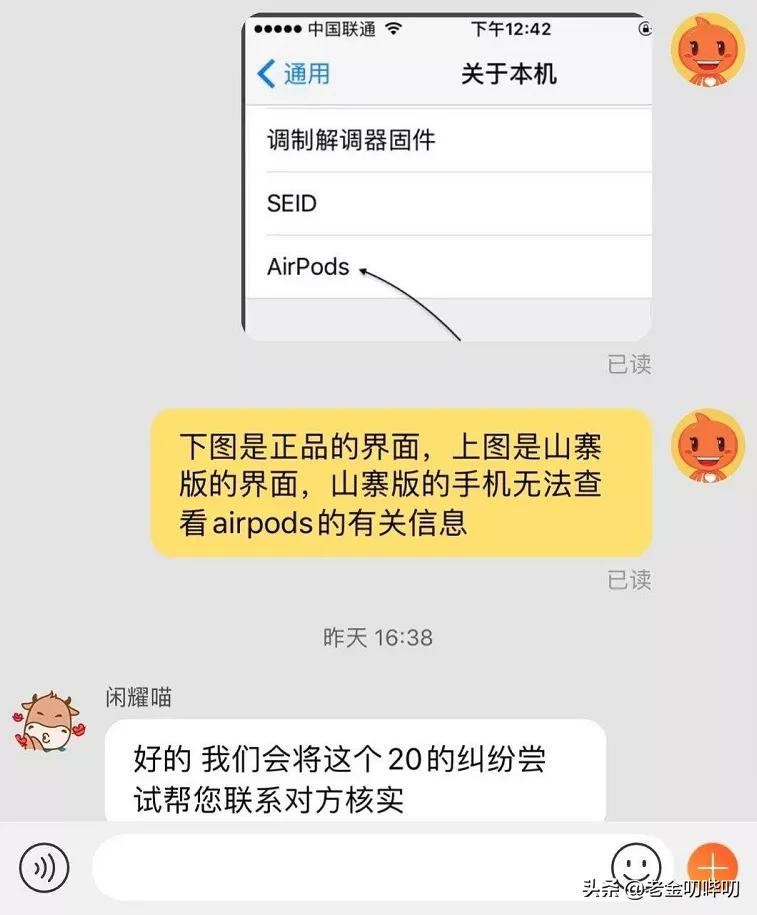This screenshot has height=915, width=757.
Task: Click inside the empty message input field
Action: click(350, 868)
